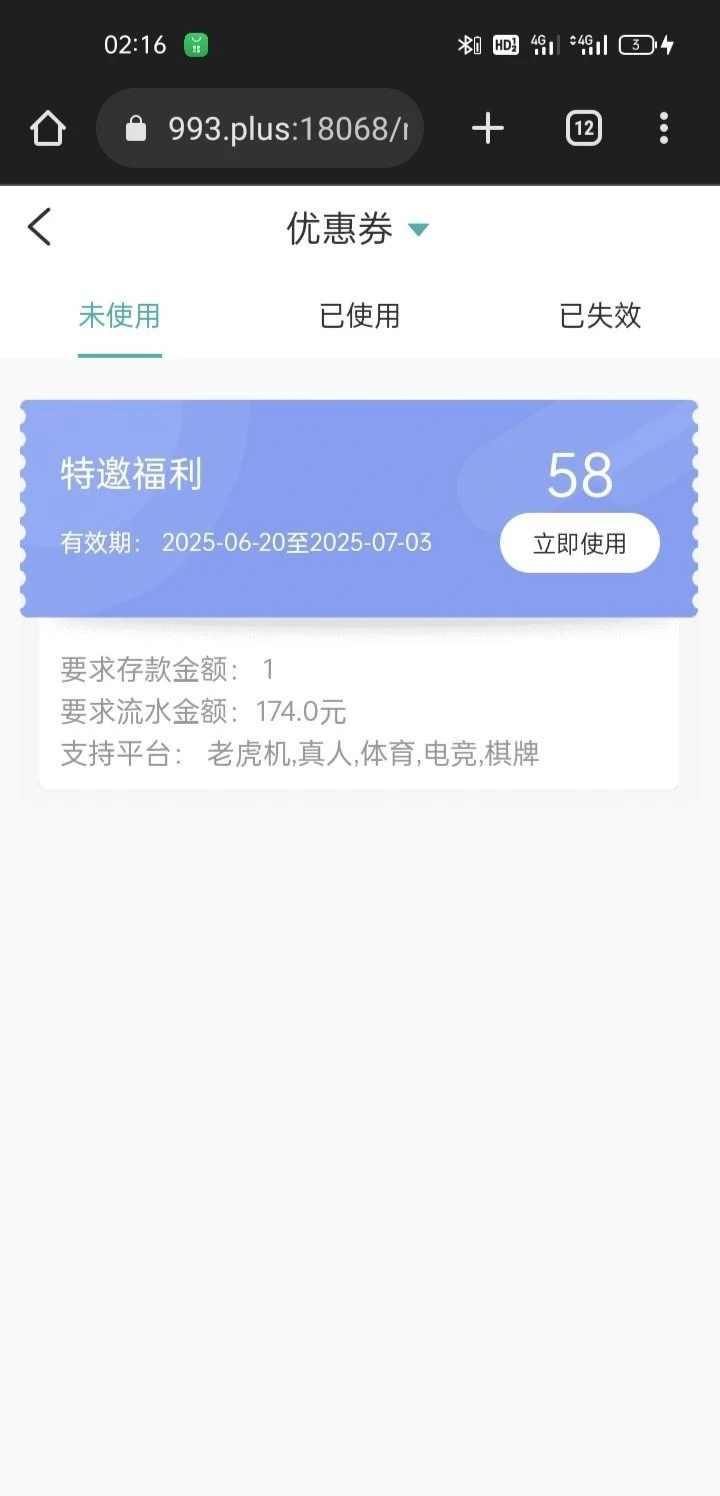
Task: Open the tab switcher showing 12
Action: click(584, 128)
